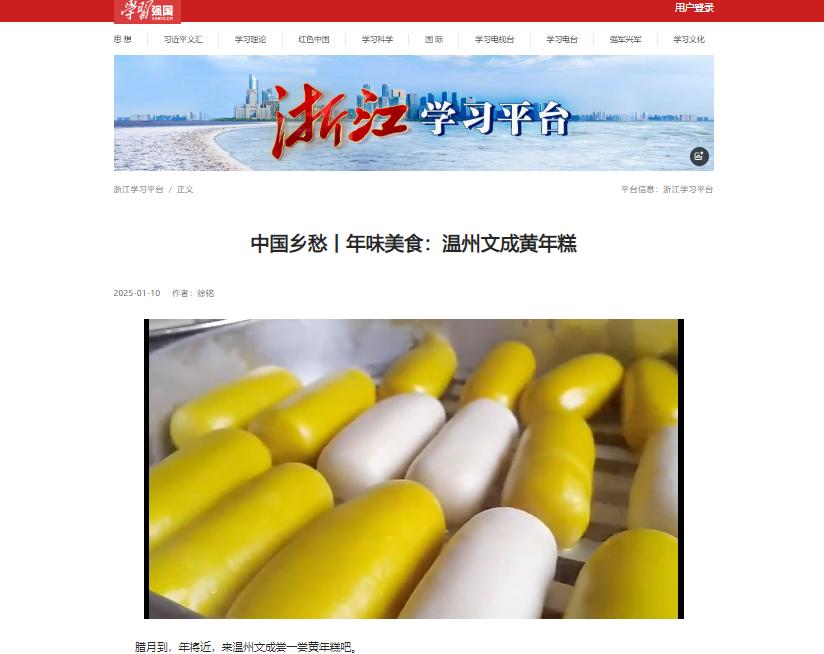Open the 习近平文汇 section
824x654 pixels.
tap(183, 40)
